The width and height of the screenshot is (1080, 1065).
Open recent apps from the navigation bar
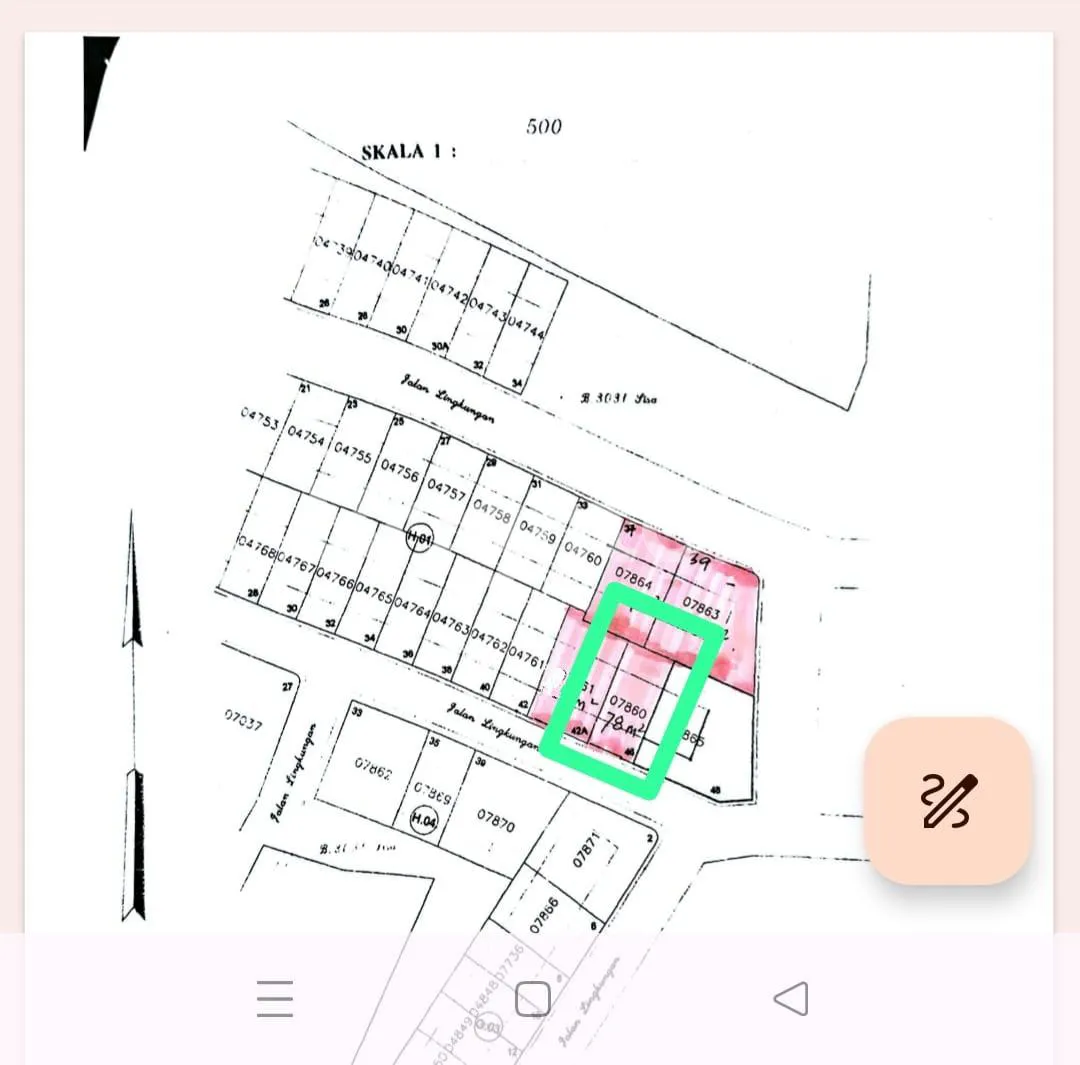pos(274,998)
